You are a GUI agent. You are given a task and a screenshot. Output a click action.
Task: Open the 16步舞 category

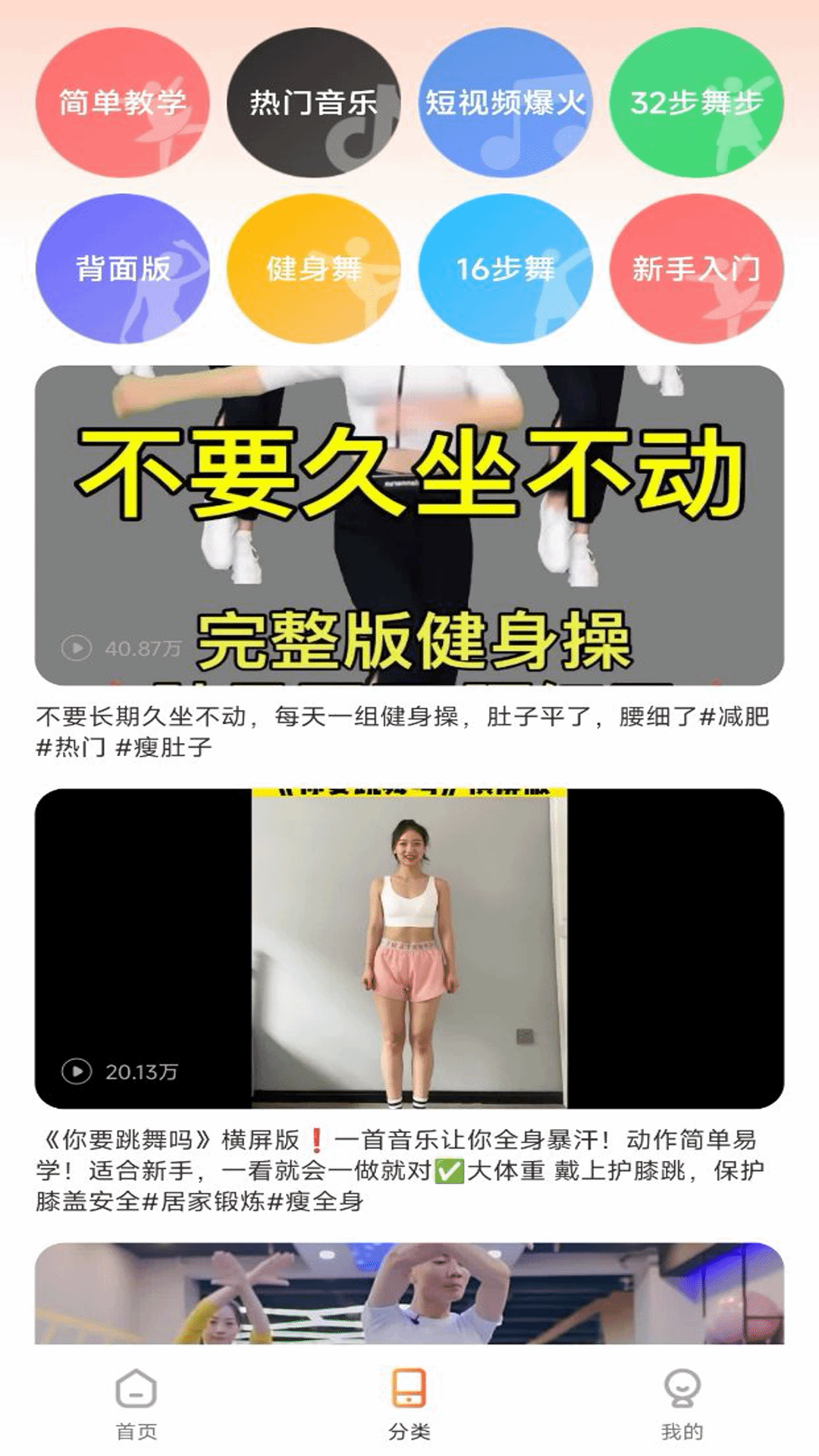(505, 268)
